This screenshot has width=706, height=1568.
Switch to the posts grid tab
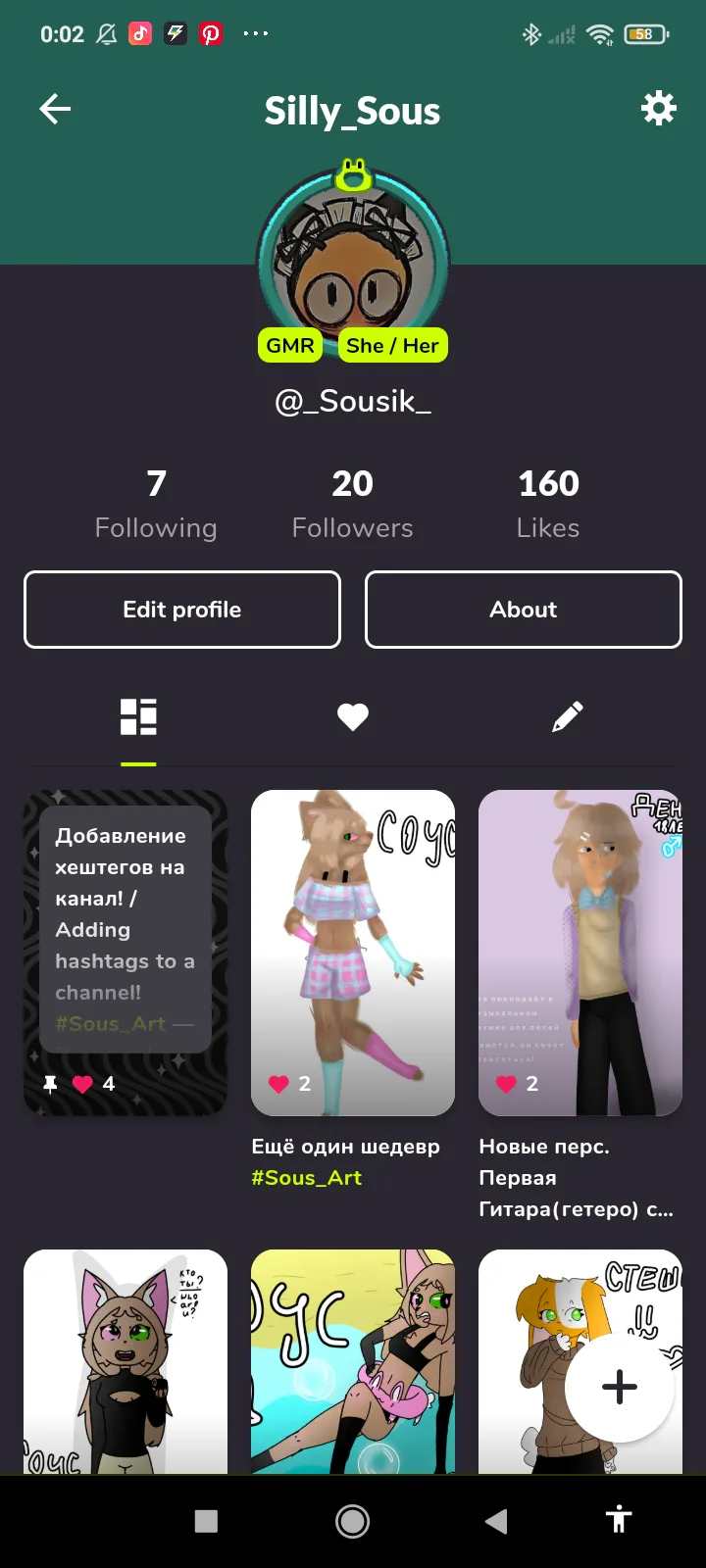coord(138,717)
